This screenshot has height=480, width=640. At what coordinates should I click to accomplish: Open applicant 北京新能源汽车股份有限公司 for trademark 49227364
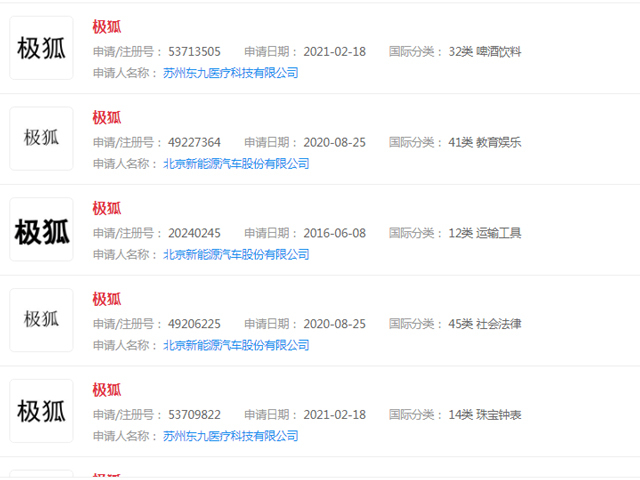236,164
